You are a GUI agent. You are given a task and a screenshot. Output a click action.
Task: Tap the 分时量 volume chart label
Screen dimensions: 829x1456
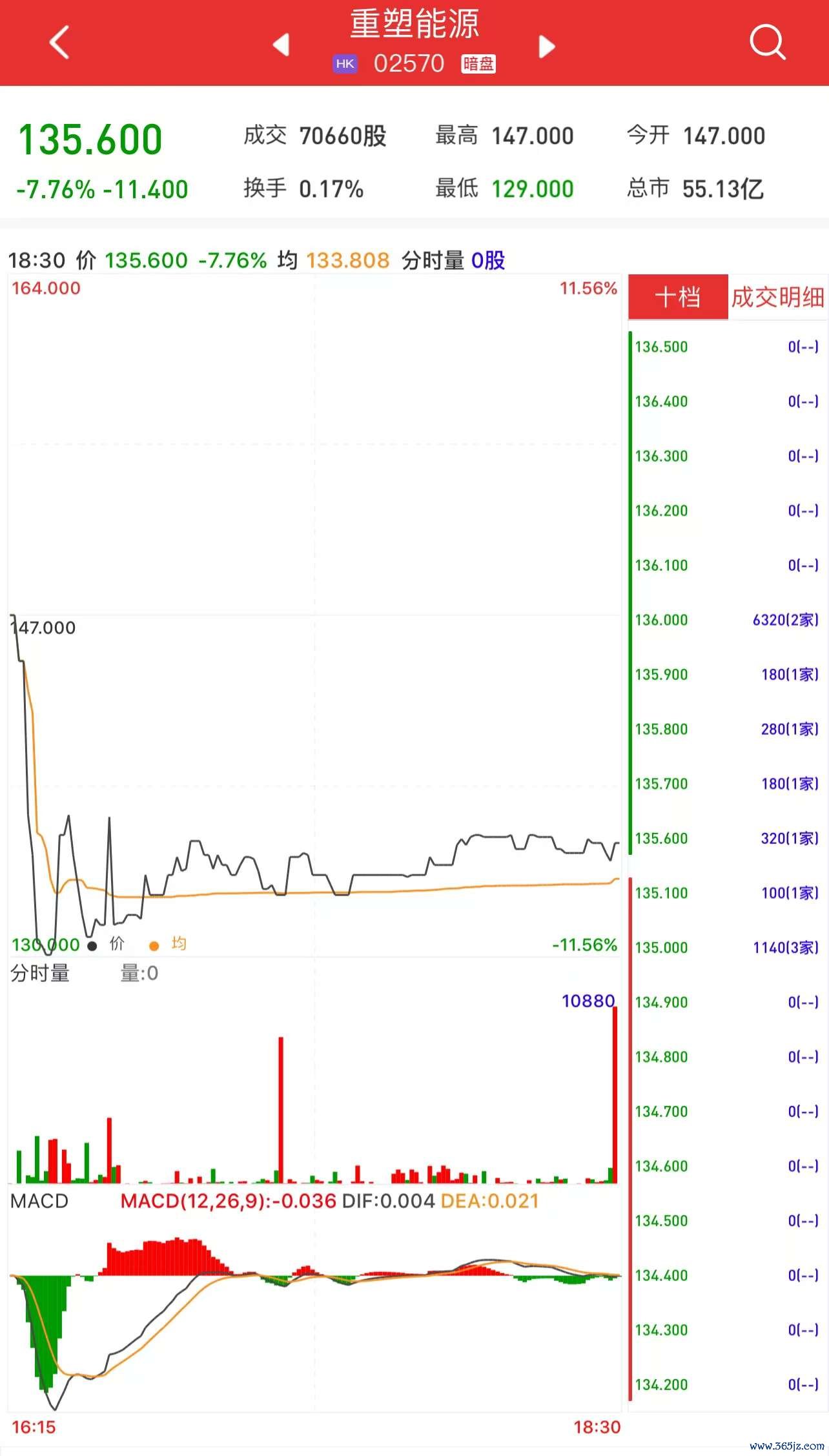tap(40, 973)
